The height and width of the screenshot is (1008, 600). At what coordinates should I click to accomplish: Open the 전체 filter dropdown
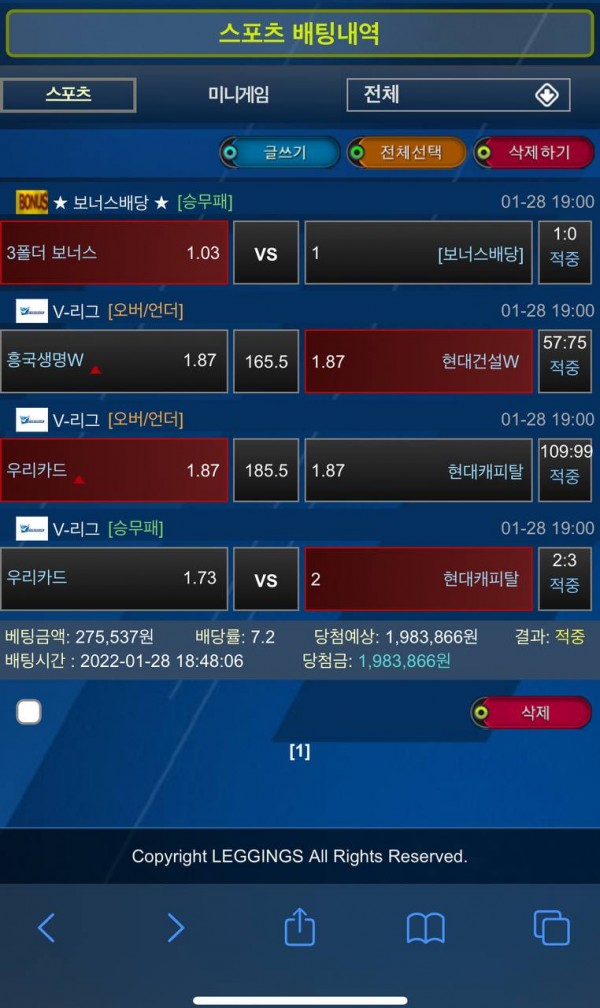pos(458,95)
